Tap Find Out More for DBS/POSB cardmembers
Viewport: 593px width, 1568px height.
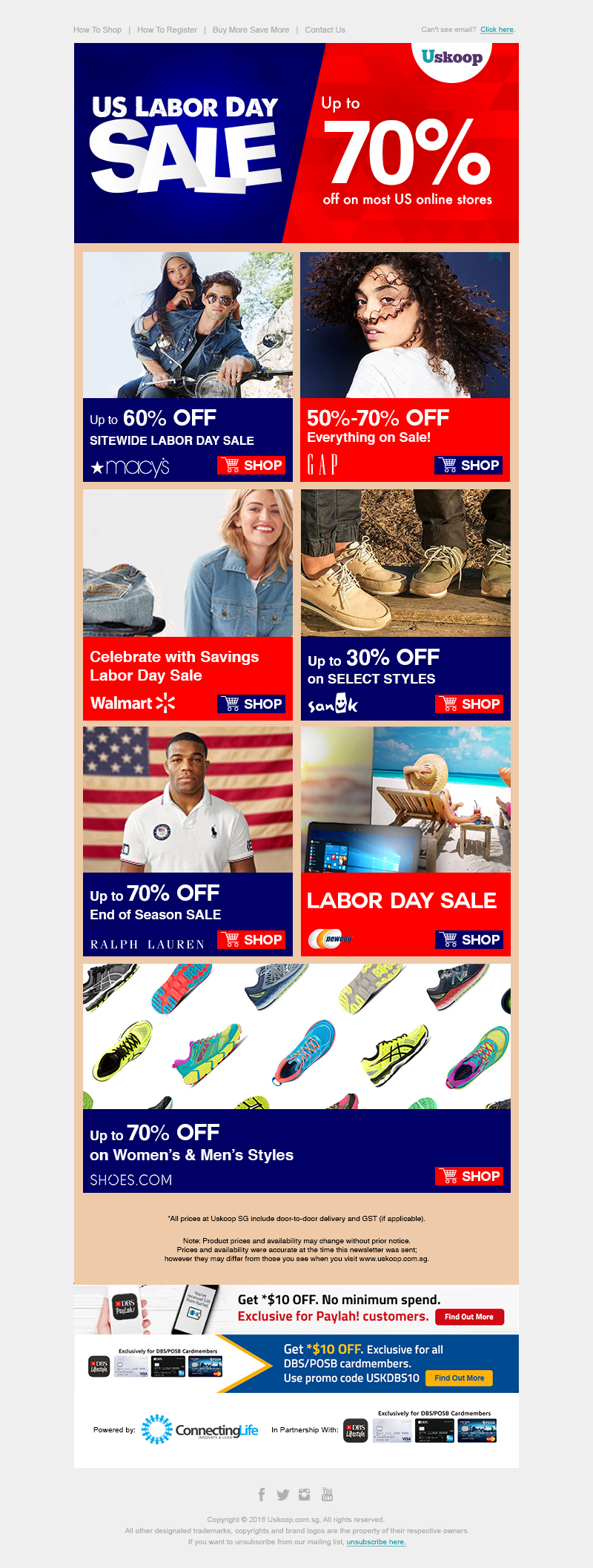(x=460, y=1378)
